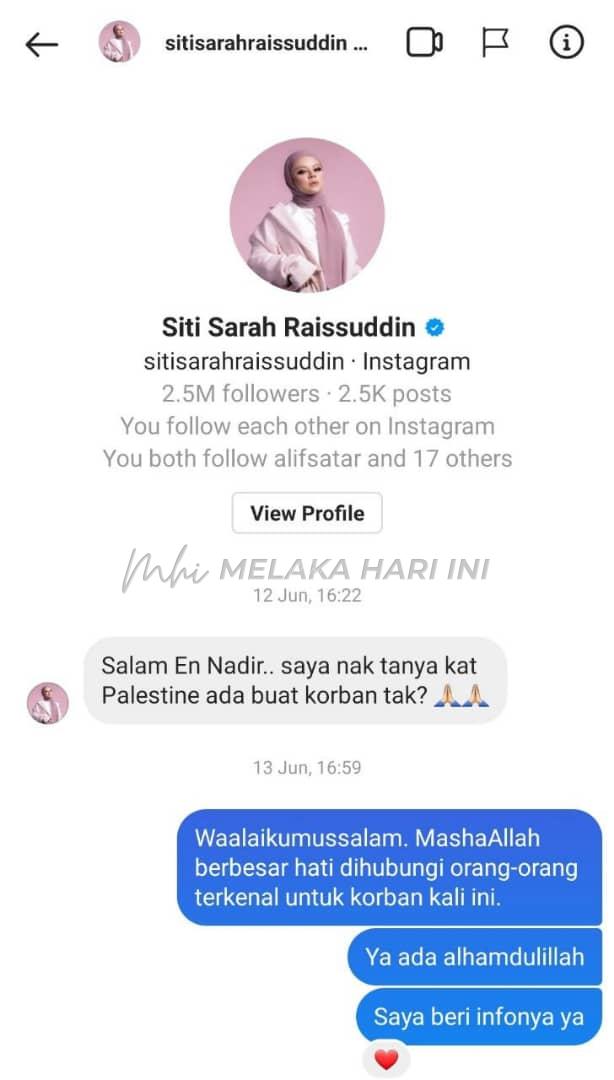
Task: Tap the View Profile button
Action: 307,513
